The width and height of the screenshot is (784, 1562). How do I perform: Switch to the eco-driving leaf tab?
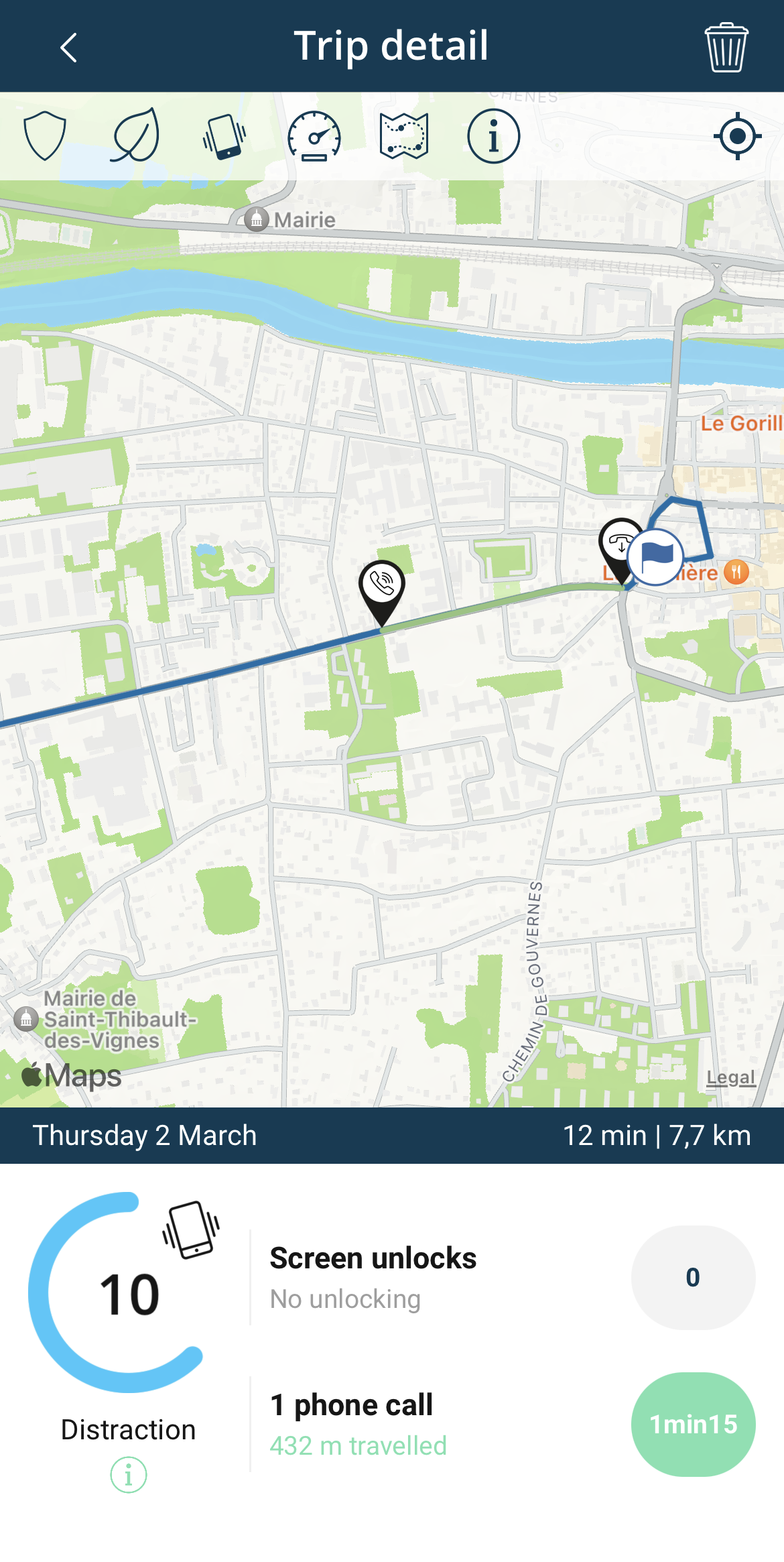point(135,137)
